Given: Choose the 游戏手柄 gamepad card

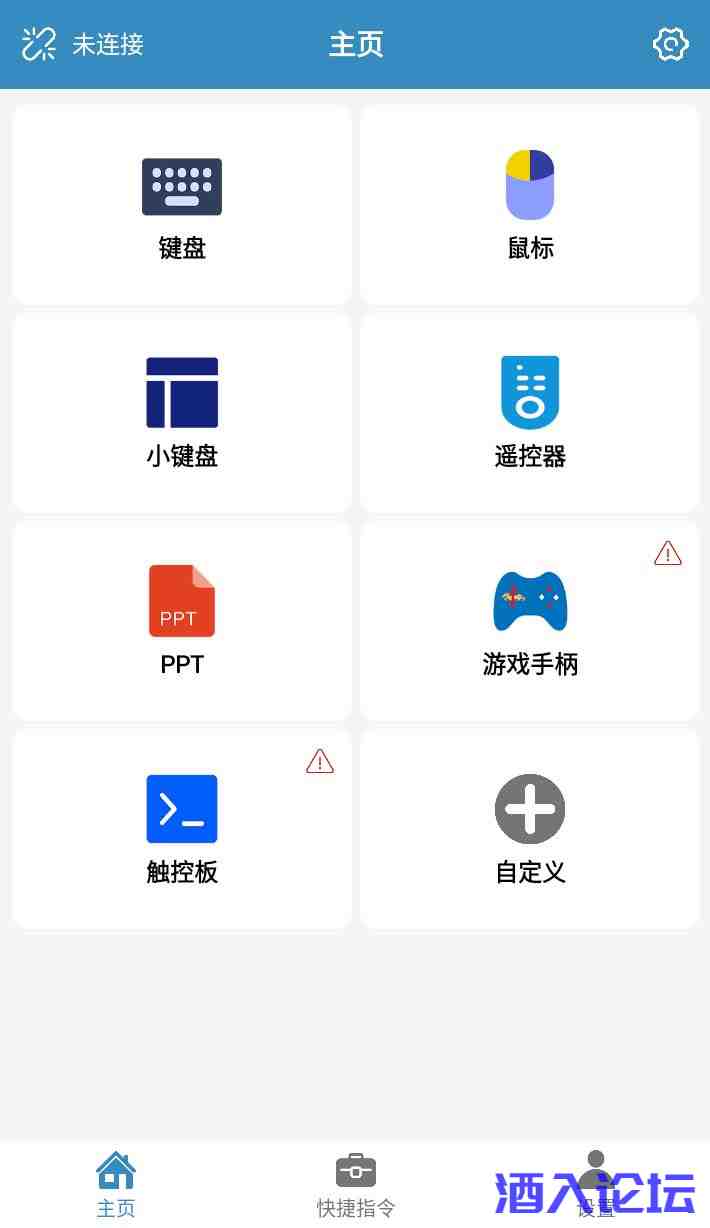Looking at the screenshot, I should pyautogui.click(x=530, y=621).
